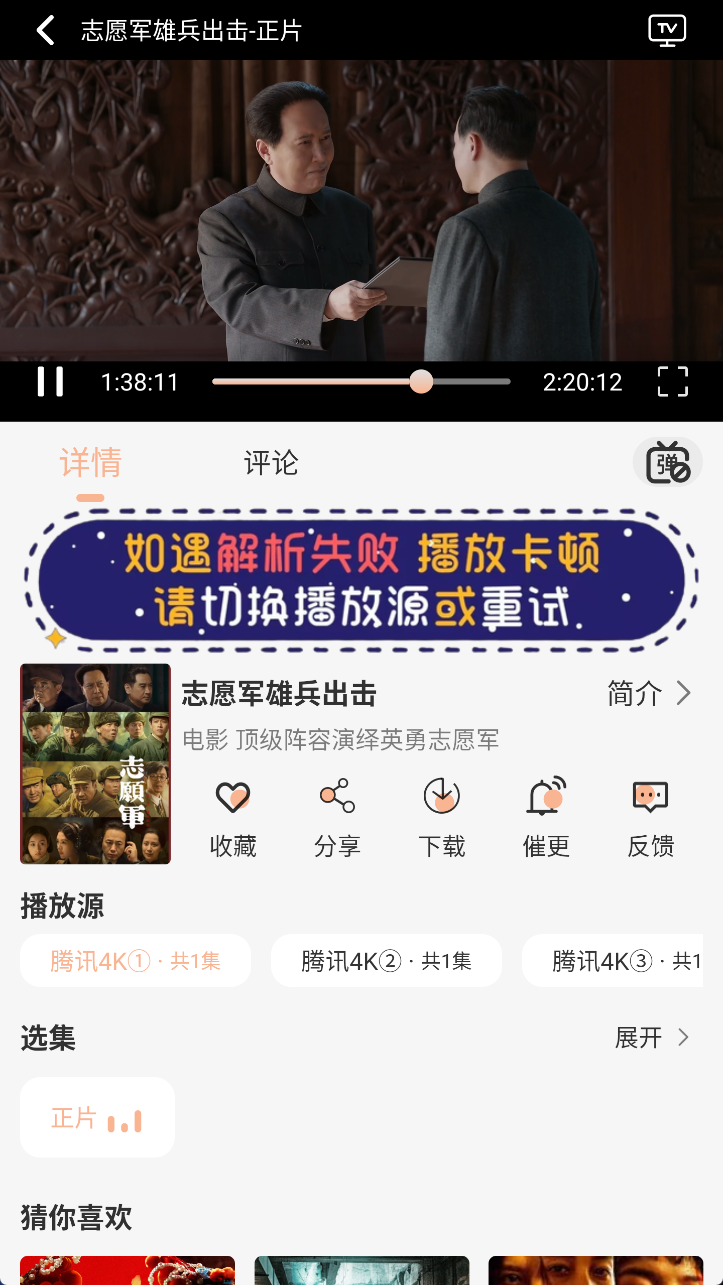This screenshot has width=723, height=1285.
Task: Switch to the 详情 tab
Action: (x=90, y=463)
